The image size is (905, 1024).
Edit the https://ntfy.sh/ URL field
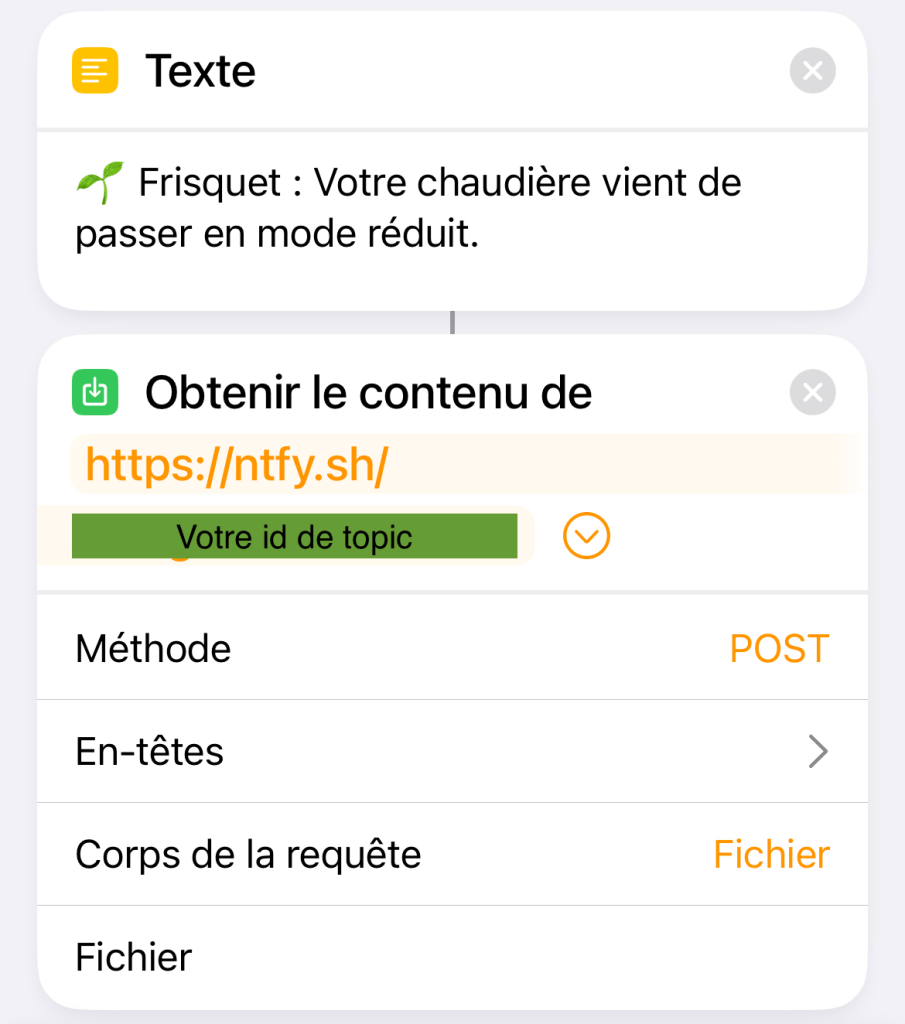tap(238, 466)
